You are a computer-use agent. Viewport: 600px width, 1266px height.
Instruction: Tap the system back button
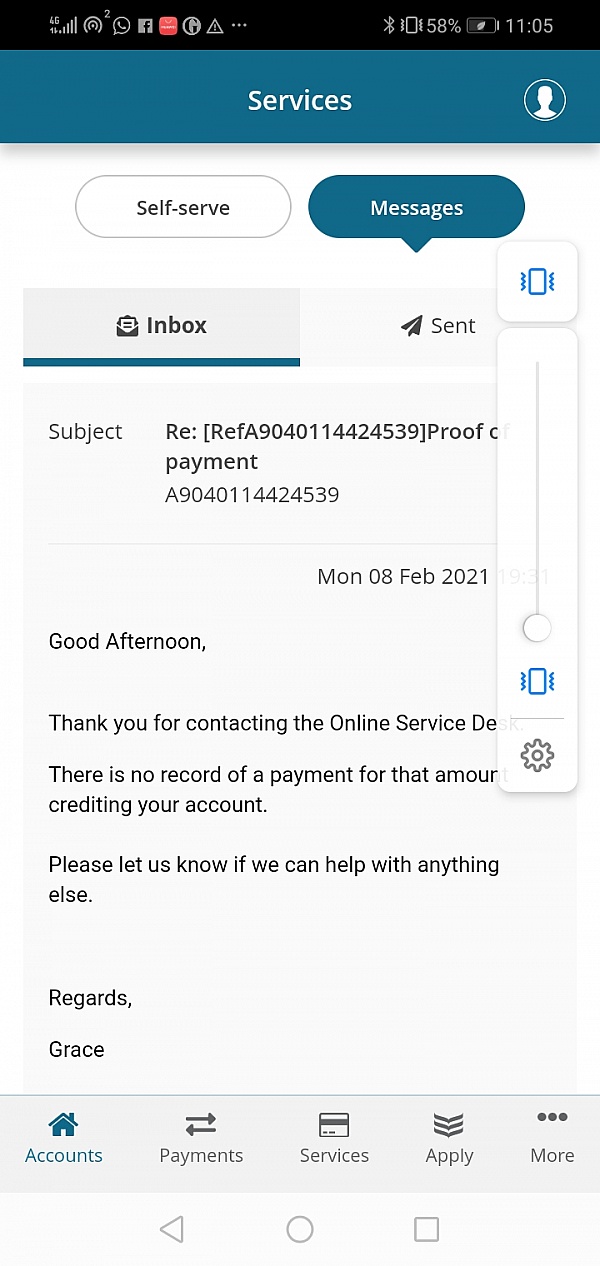click(x=172, y=1229)
